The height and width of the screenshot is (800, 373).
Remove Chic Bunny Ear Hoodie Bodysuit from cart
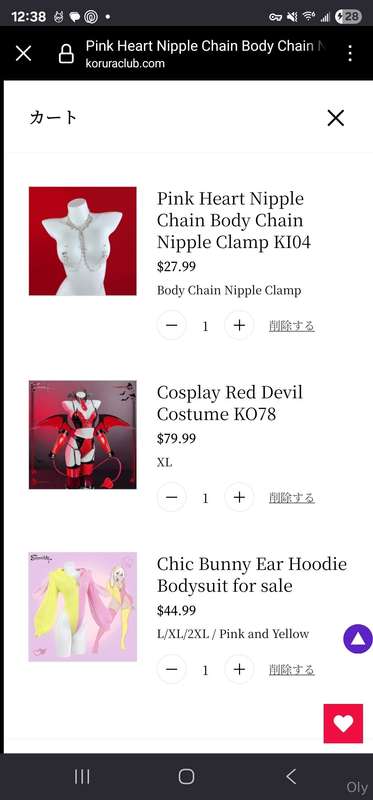tap(291, 669)
